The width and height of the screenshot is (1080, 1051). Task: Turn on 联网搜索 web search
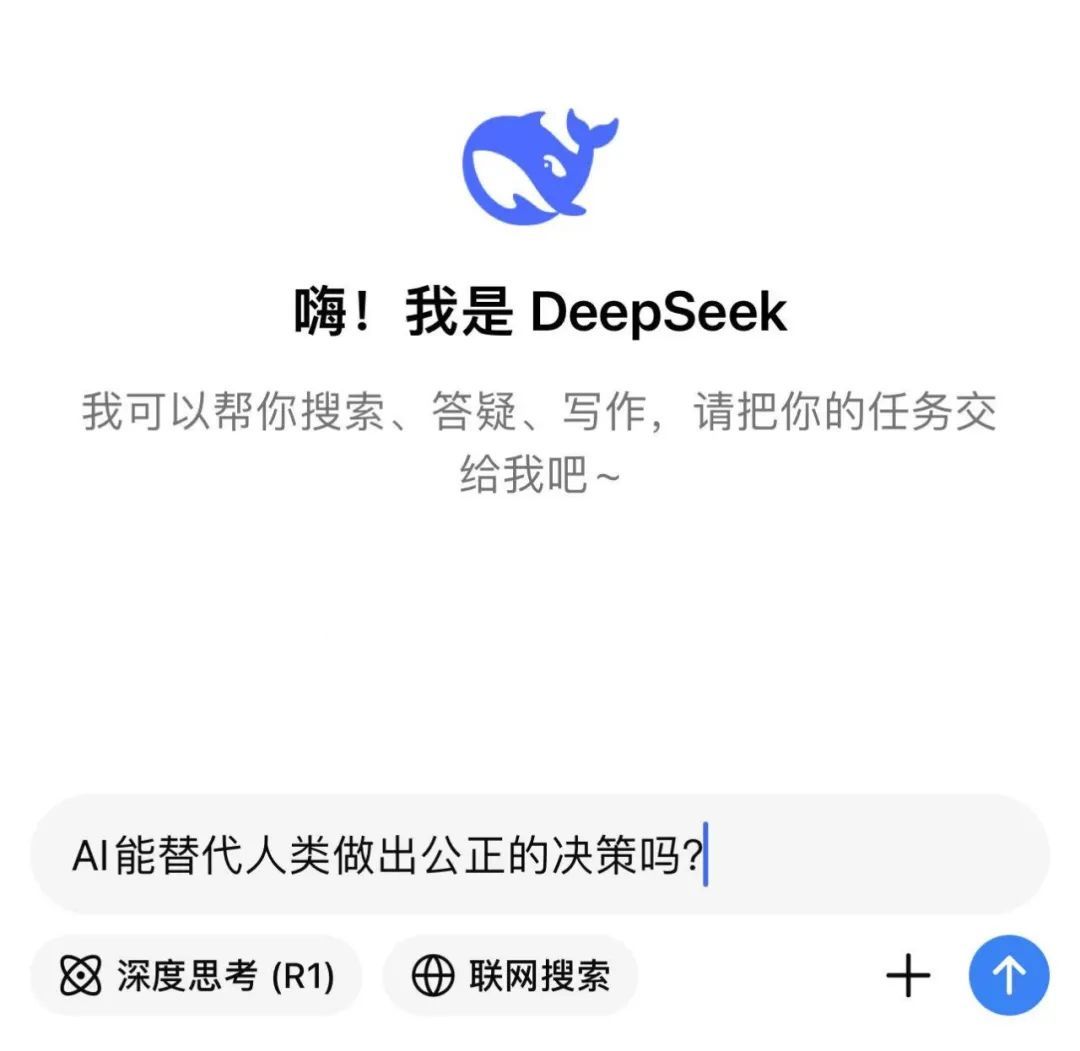click(510, 975)
